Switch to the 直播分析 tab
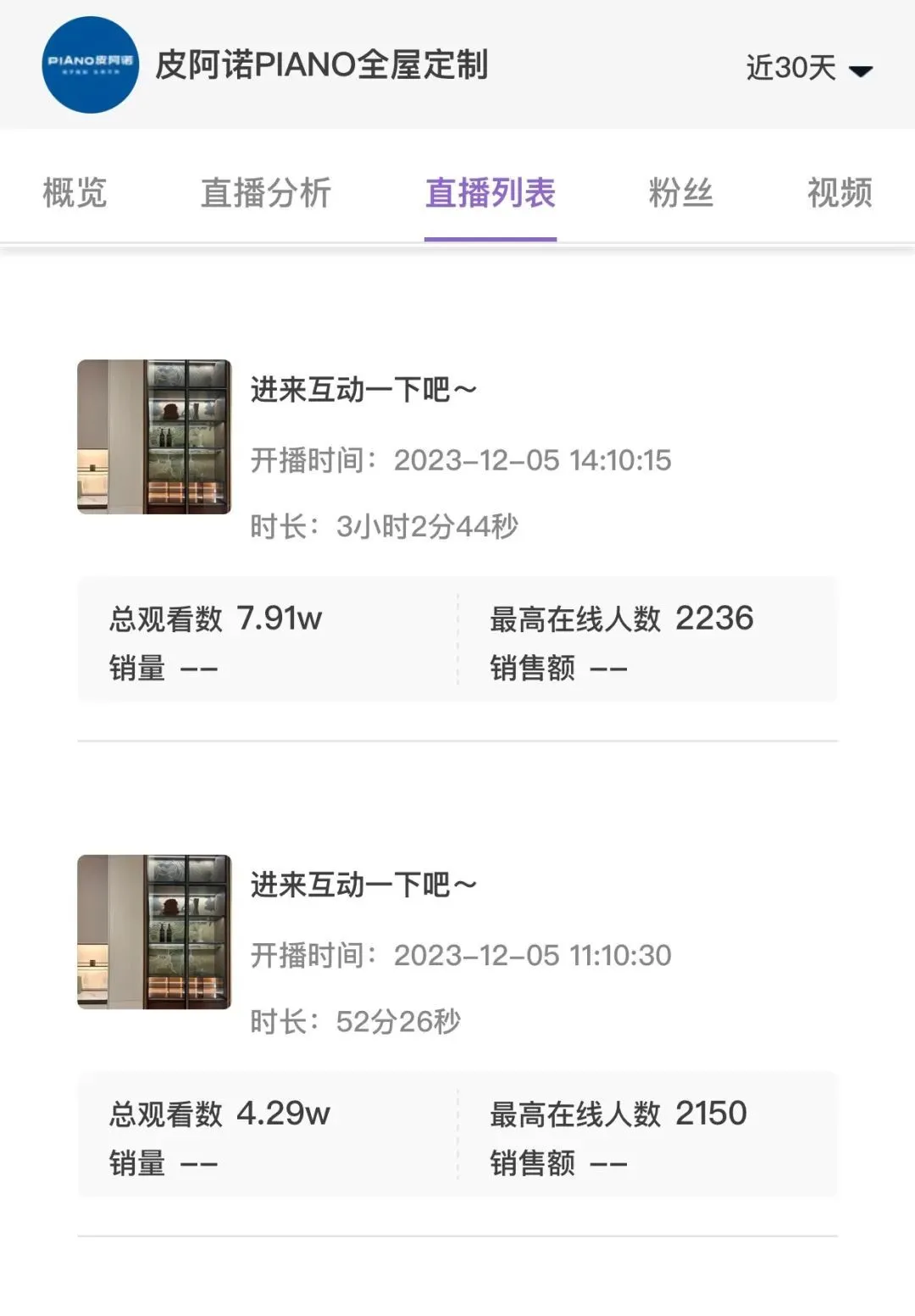 coord(266,193)
